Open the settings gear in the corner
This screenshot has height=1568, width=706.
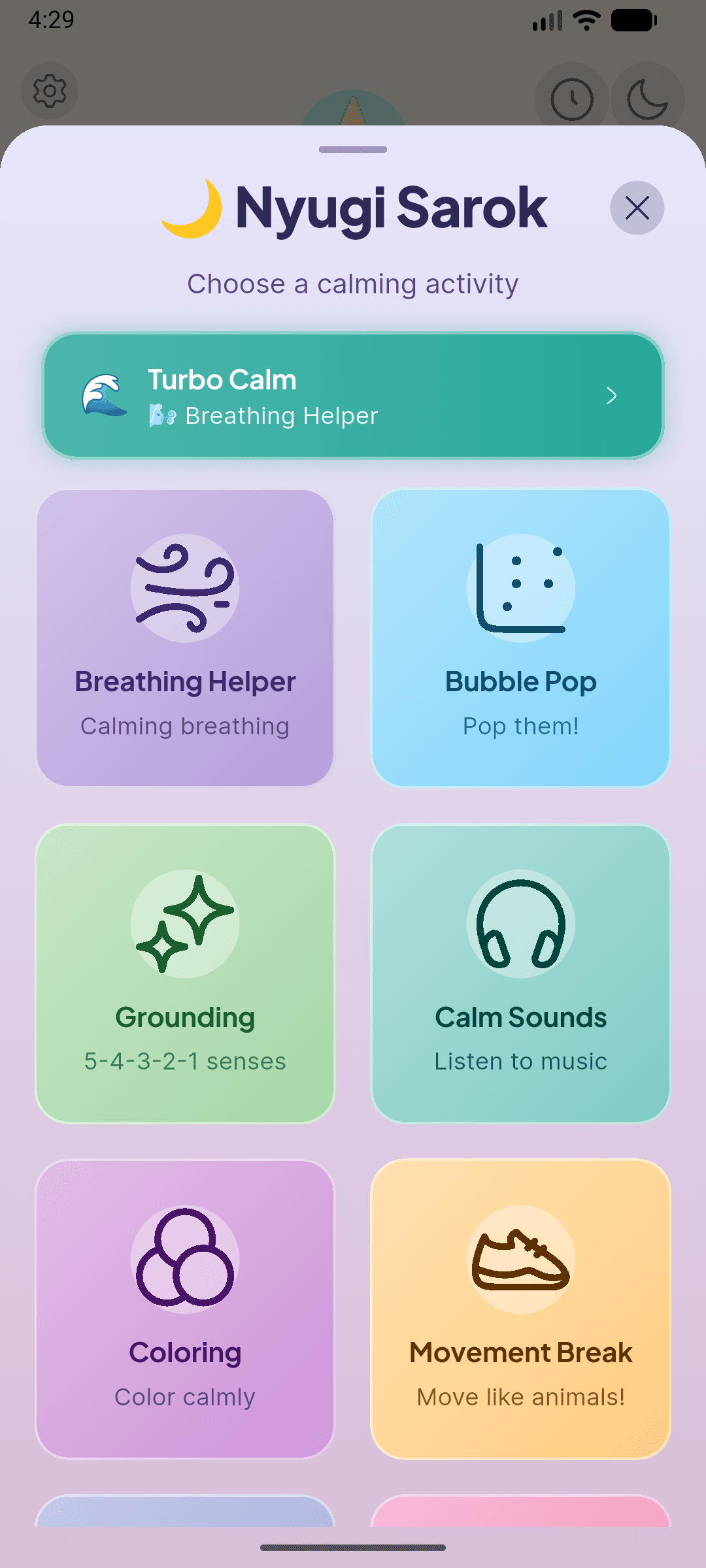pyautogui.click(x=50, y=91)
